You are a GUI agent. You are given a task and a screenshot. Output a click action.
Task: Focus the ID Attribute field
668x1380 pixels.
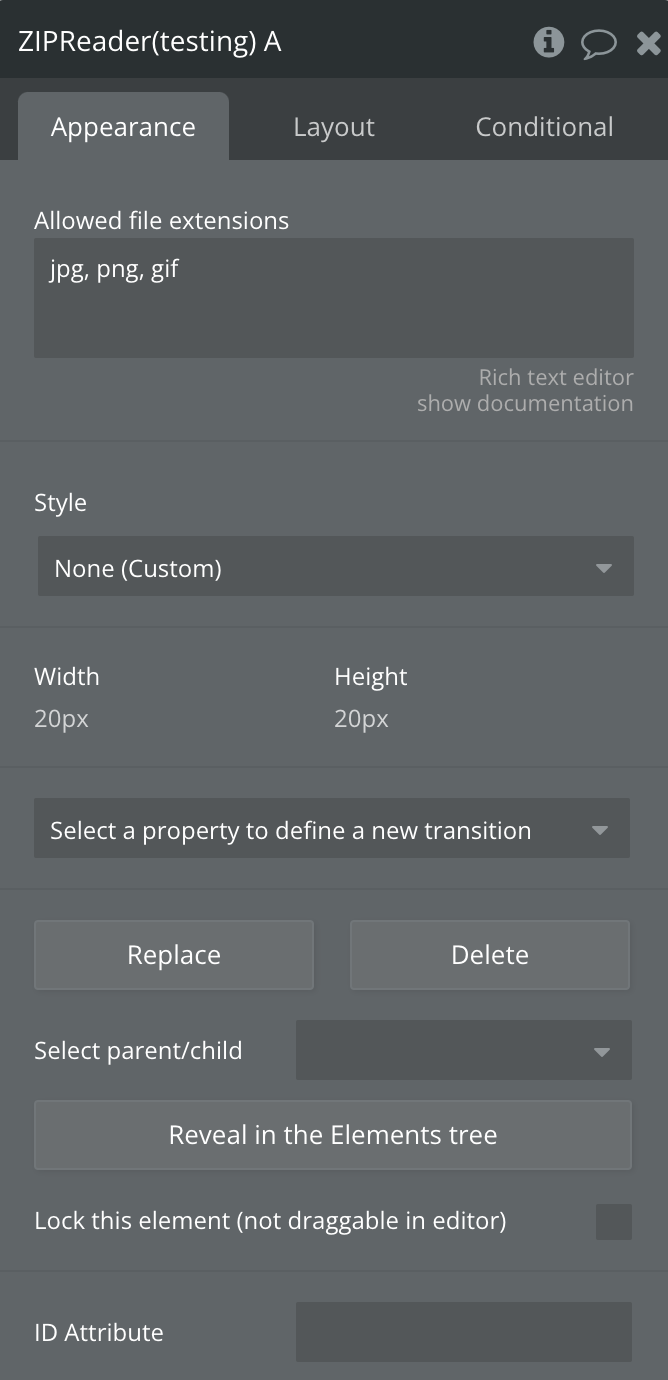463,1331
